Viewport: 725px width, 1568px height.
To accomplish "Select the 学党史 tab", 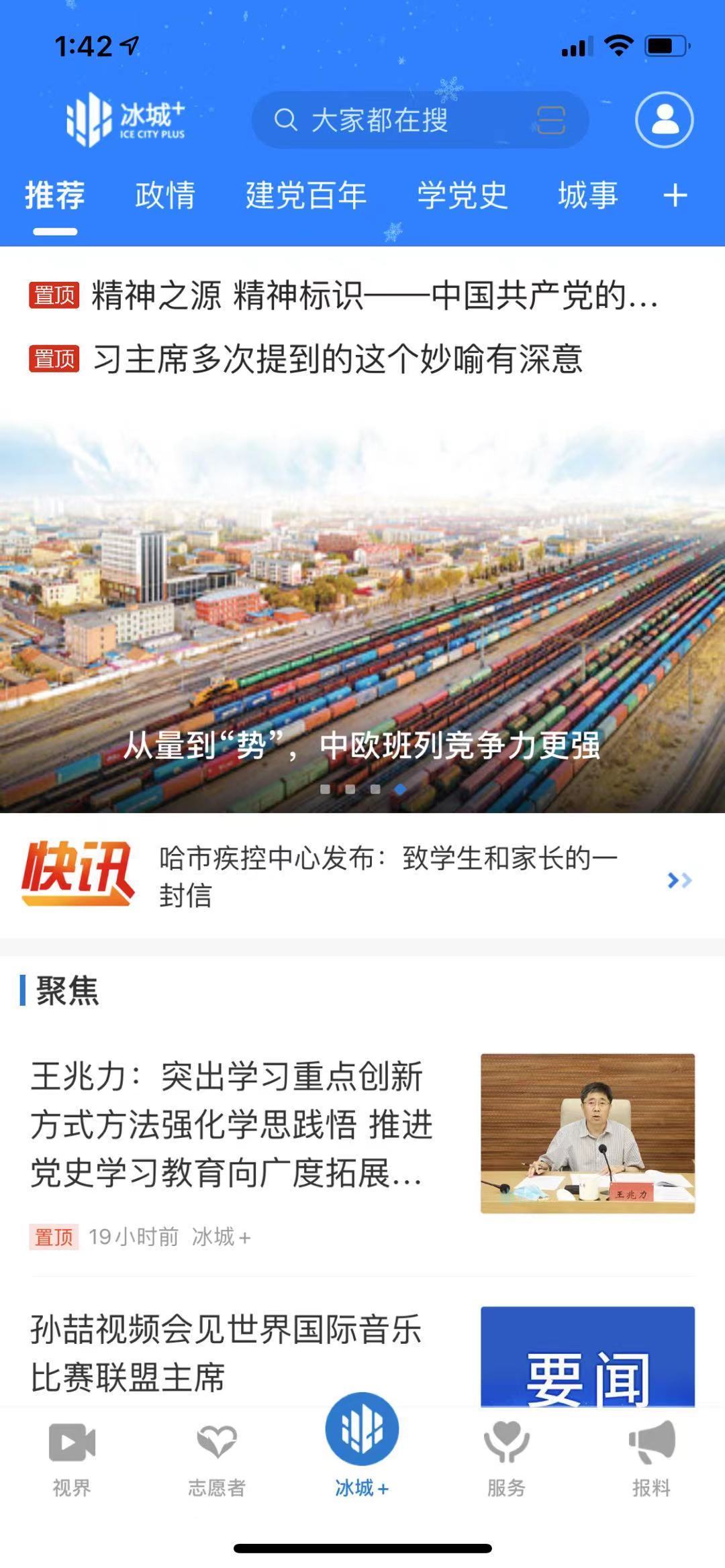I will coord(462,195).
